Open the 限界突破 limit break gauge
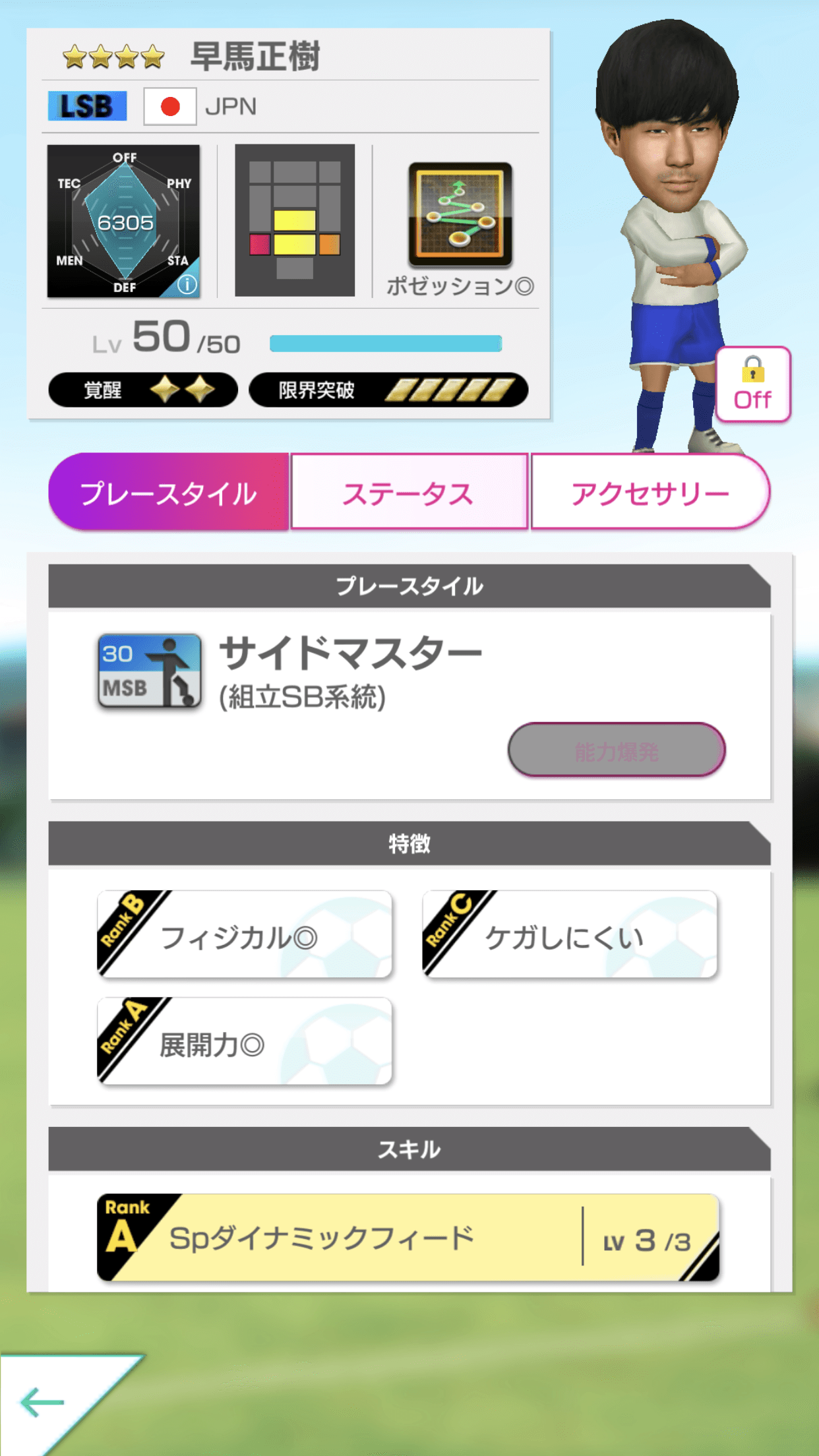819x1456 pixels. 389,389
